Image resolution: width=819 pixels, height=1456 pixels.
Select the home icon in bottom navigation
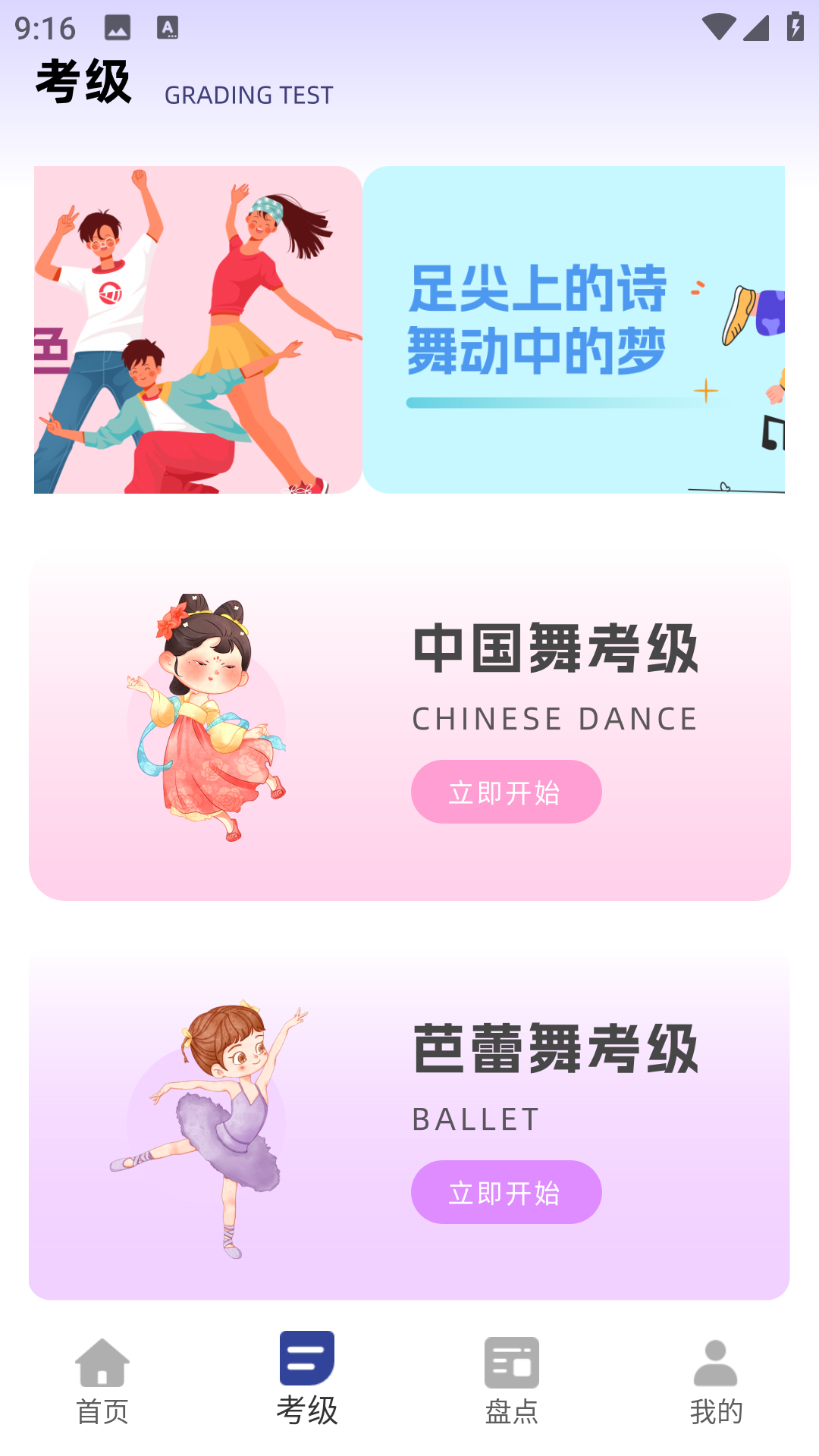click(x=102, y=1363)
